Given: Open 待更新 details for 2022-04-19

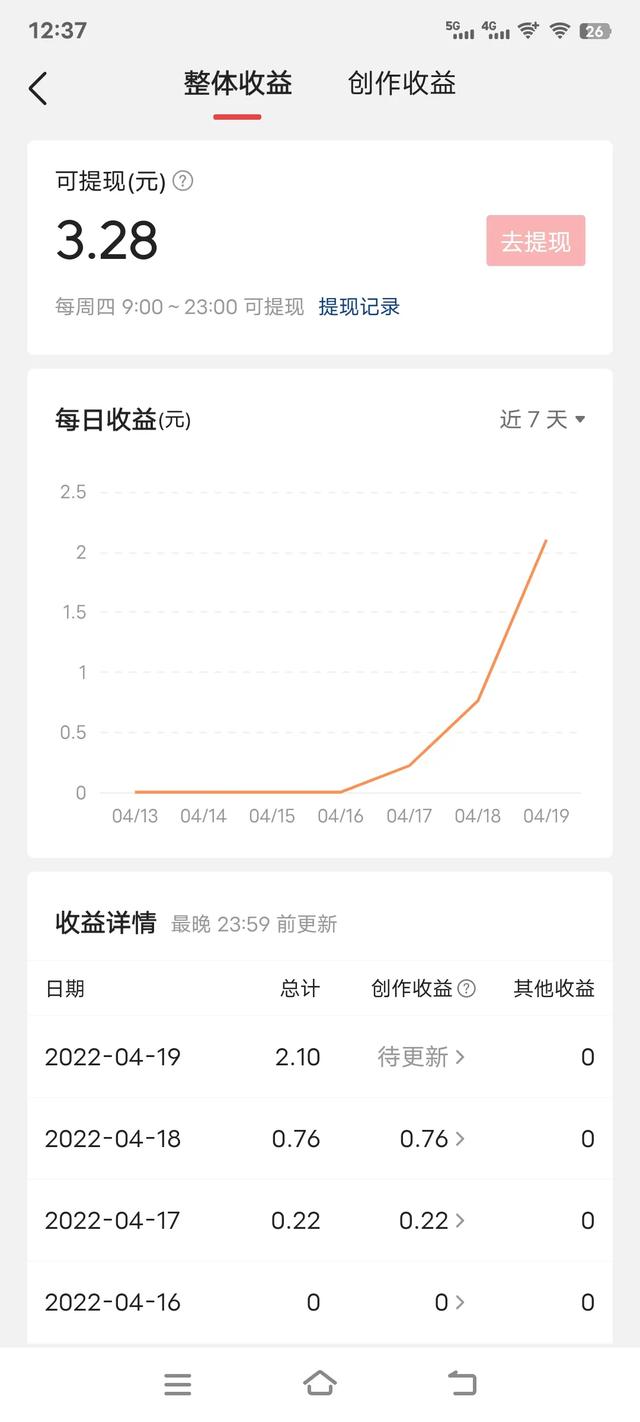Looking at the screenshot, I should tap(421, 1057).
